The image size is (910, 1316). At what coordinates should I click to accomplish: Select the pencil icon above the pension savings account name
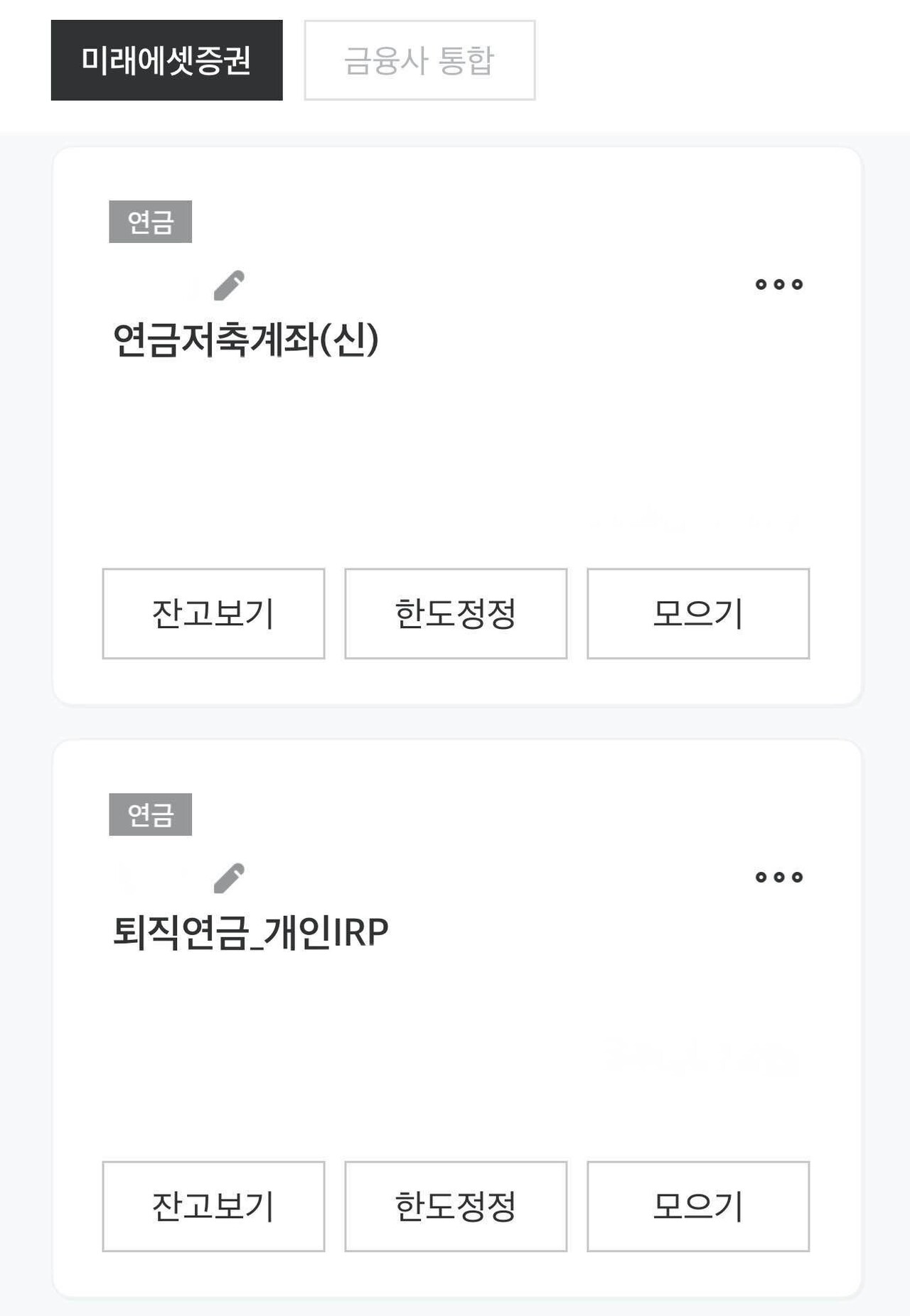click(x=230, y=284)
